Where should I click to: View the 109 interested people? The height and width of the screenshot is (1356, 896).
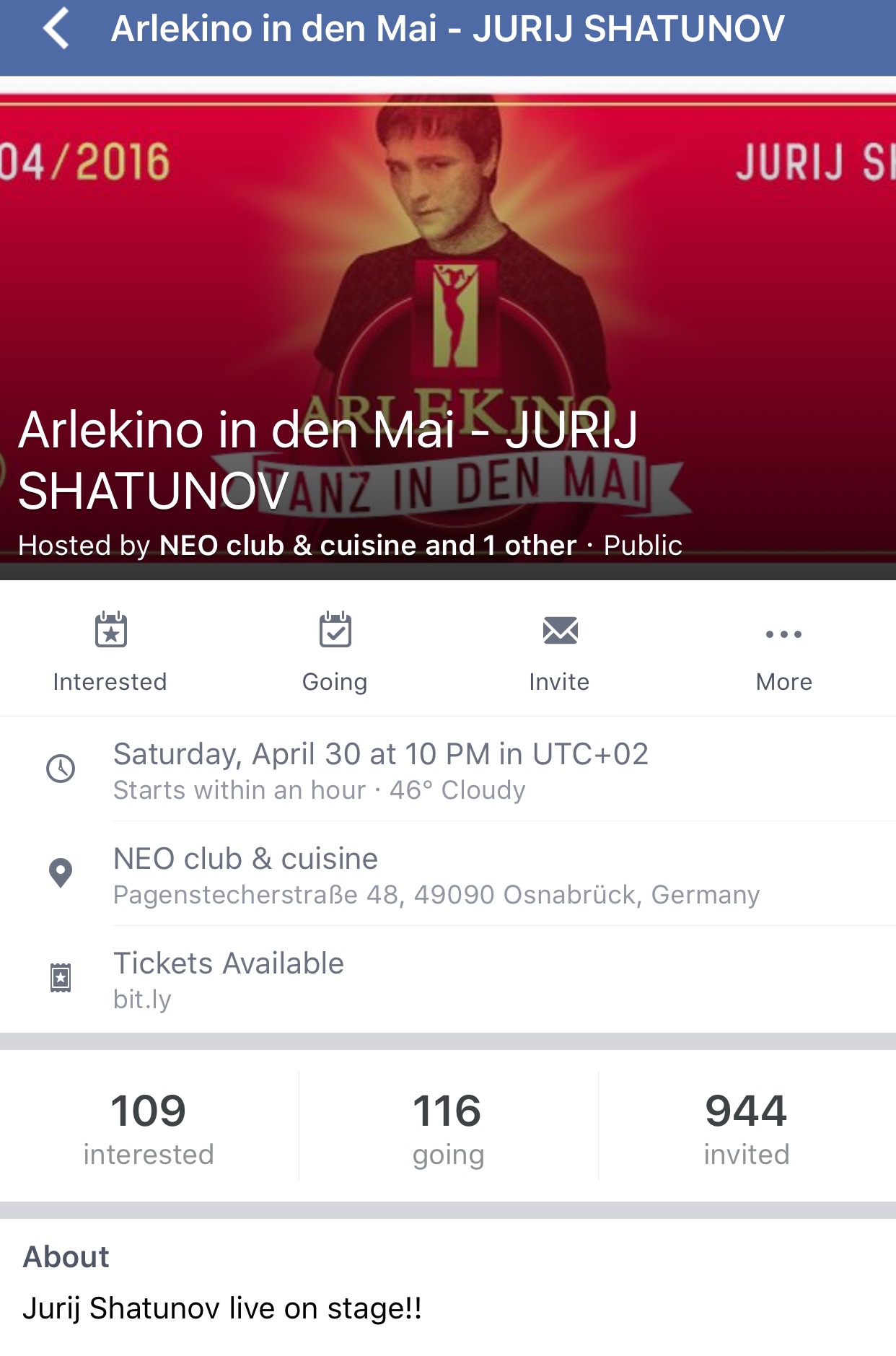pyautogui.click(x=149, y=1127)
